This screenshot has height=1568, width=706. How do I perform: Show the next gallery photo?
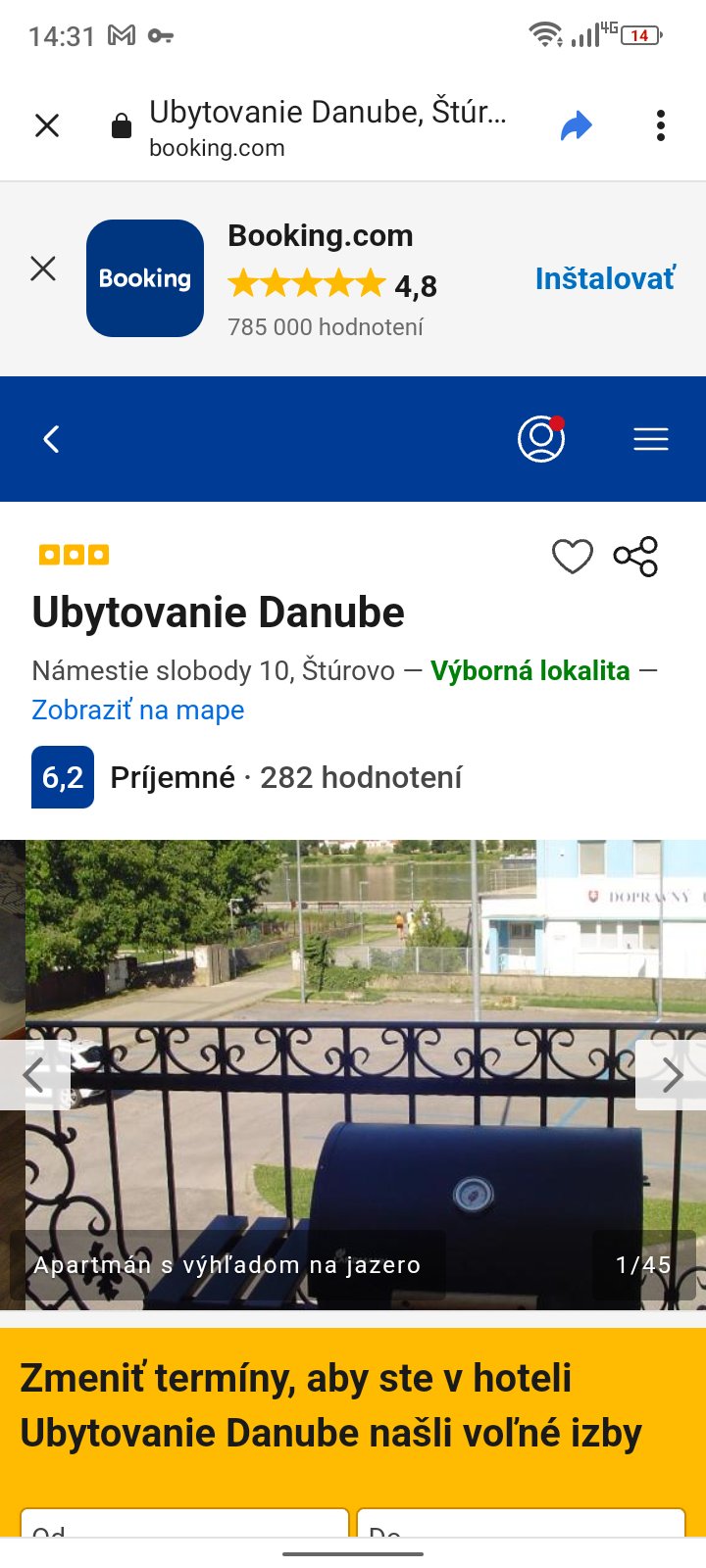pos(672,1075)
